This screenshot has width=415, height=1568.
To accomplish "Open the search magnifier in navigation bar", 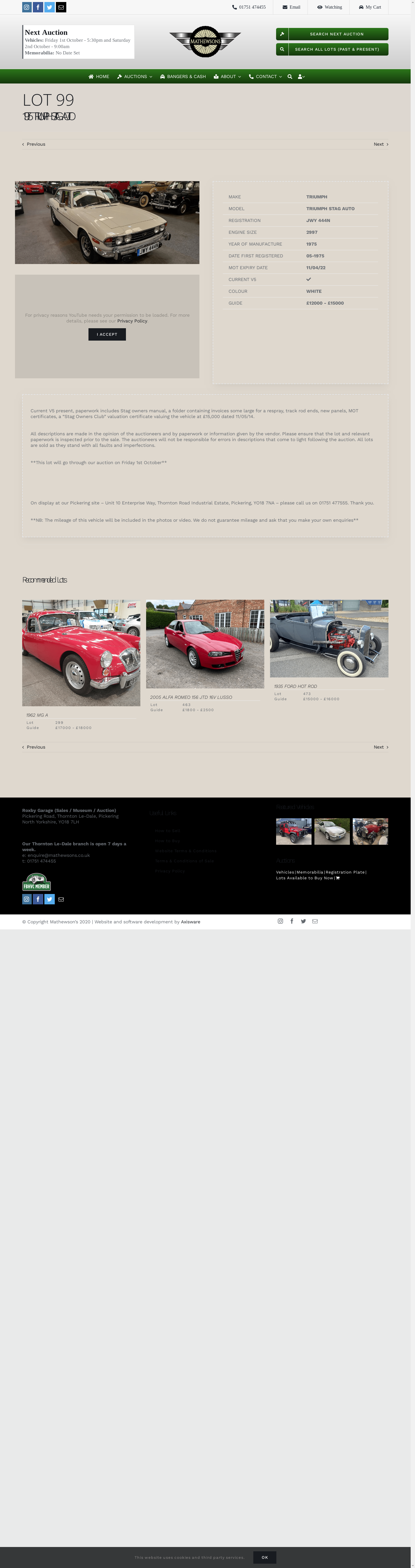I will [290, 77].
